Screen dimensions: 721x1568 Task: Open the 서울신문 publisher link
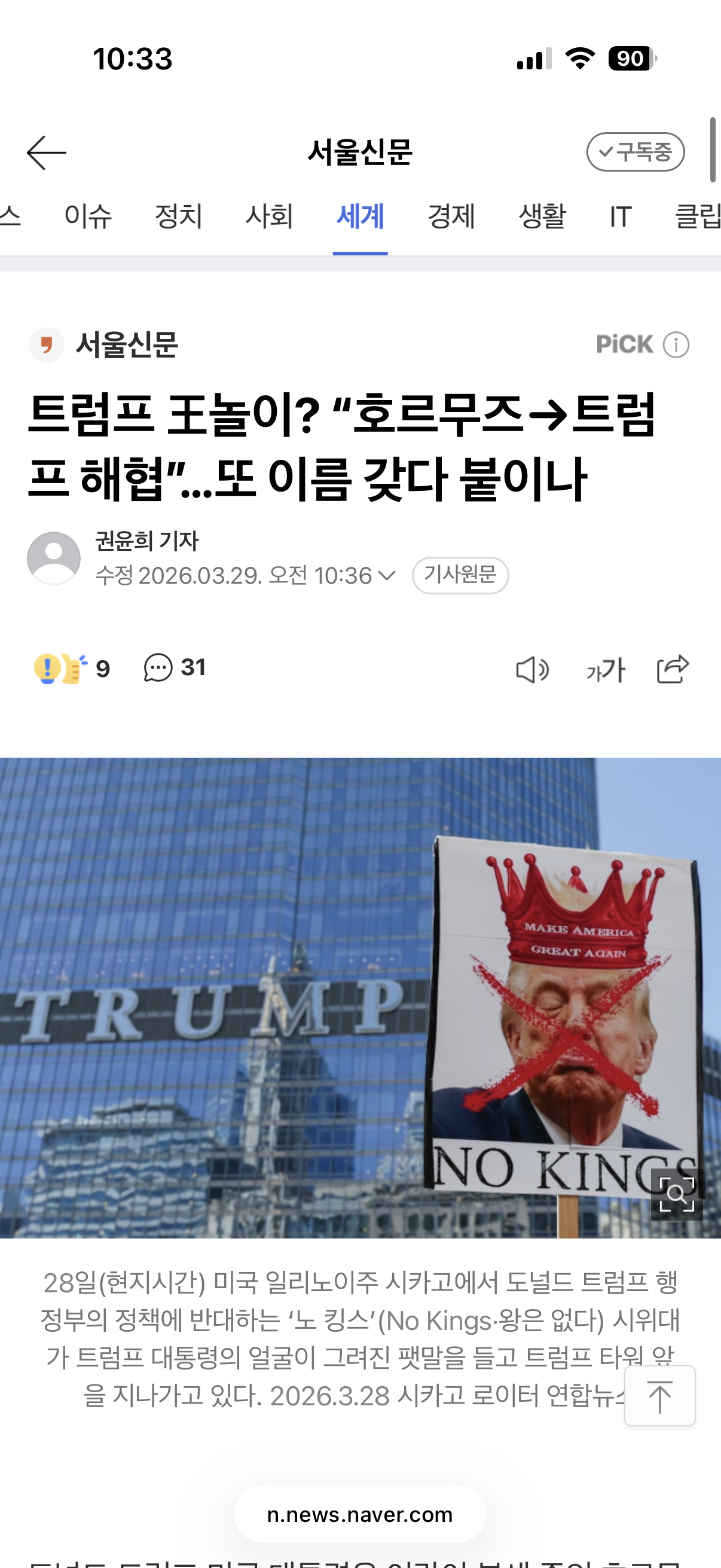[x=104, y=344]
